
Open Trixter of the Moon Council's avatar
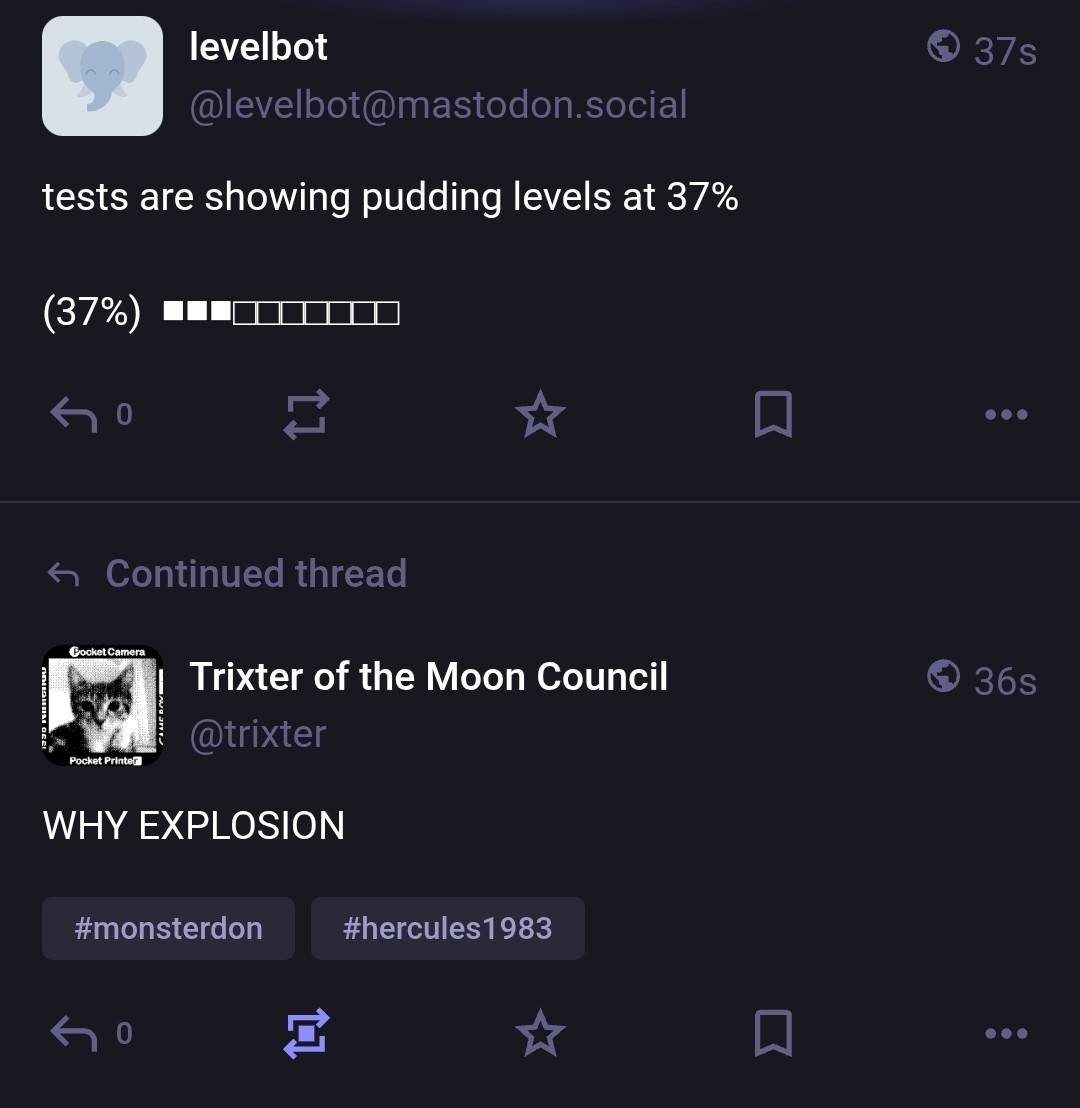coord(102,705)
